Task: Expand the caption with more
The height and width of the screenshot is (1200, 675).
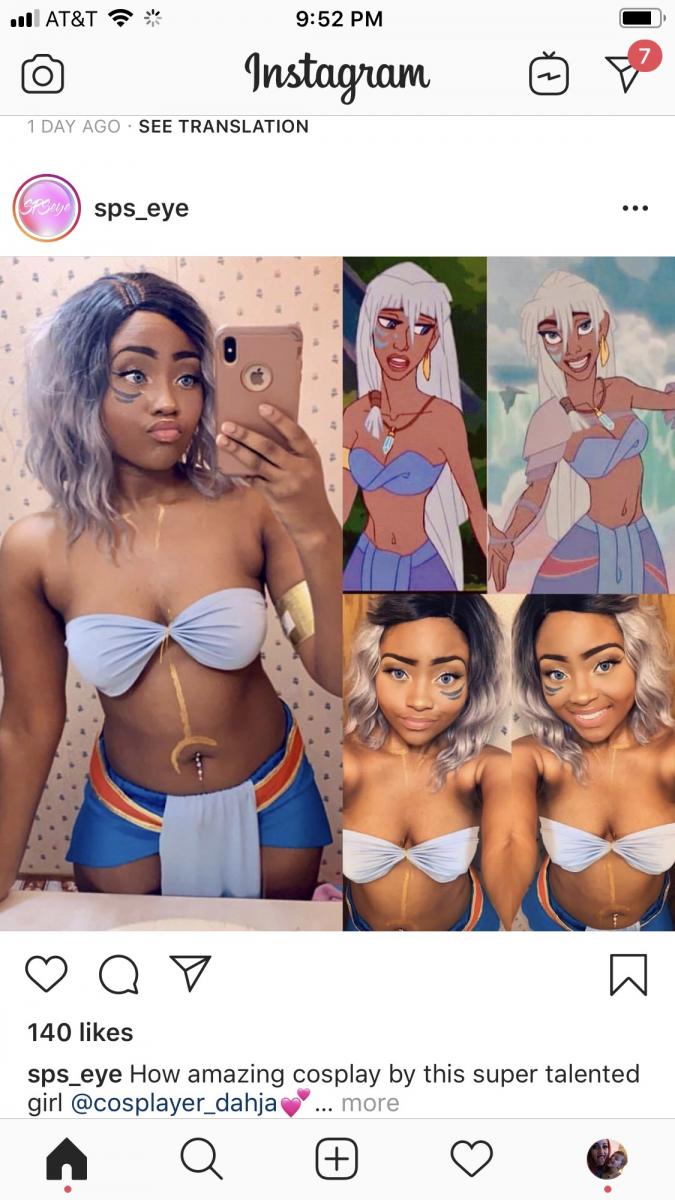Action: 370,1104
